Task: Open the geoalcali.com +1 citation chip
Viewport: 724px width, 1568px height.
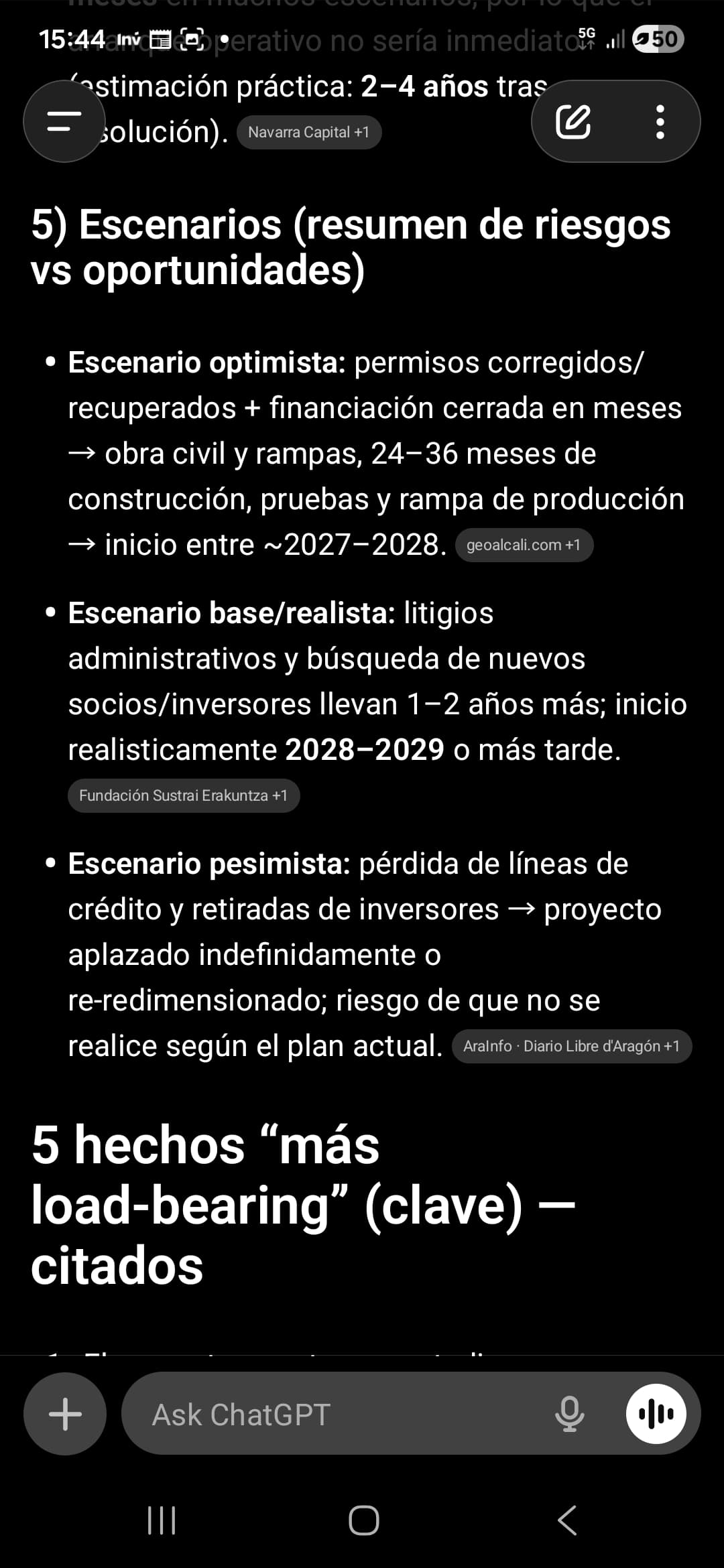Action: (524, 545)
